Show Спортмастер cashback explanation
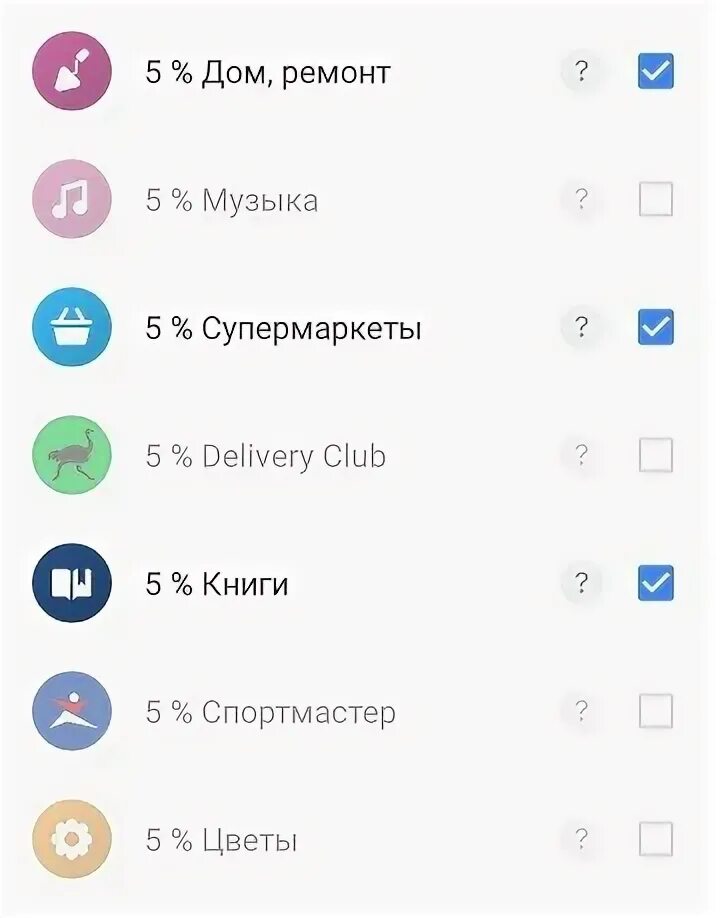 click(x=582, y=711)
